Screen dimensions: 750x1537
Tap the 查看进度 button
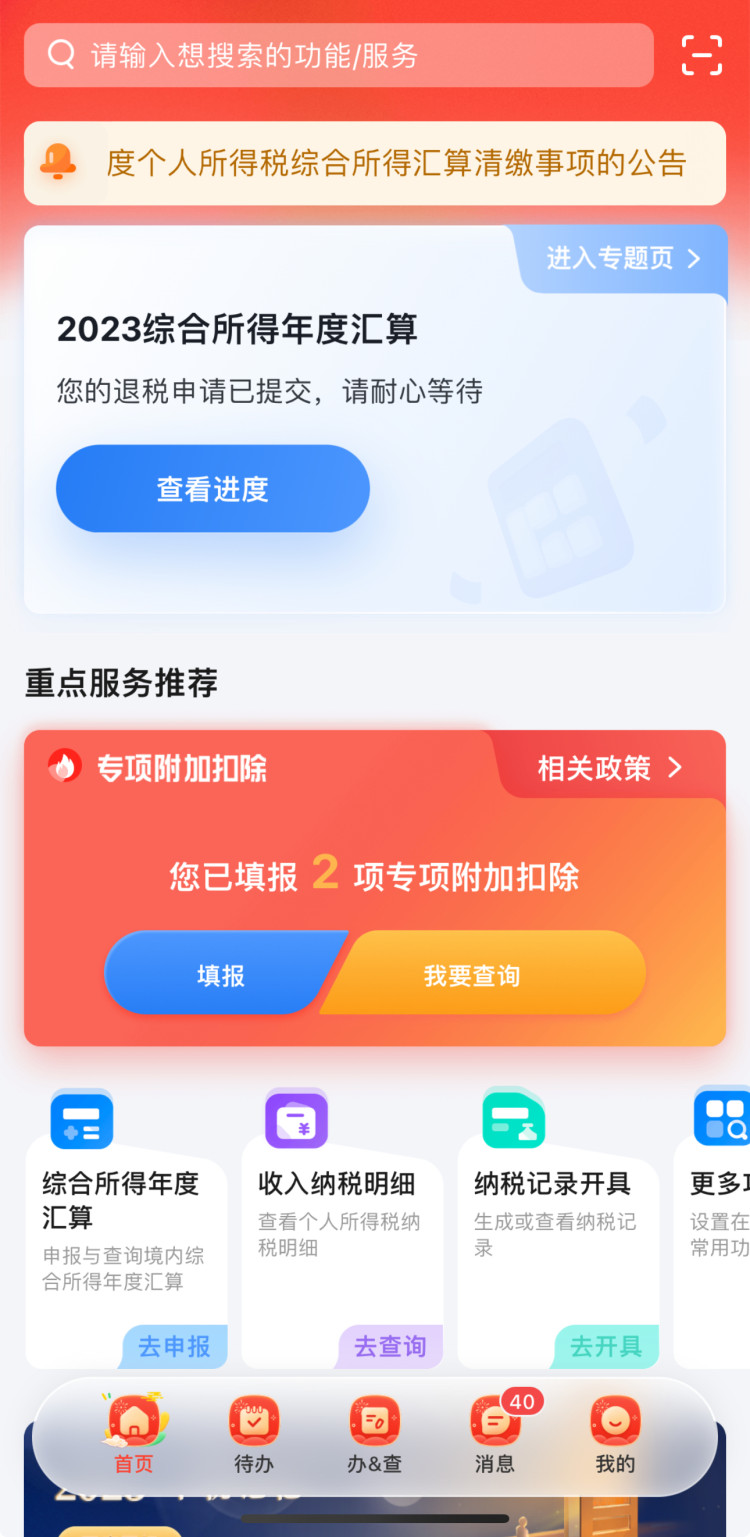point(213,489)
